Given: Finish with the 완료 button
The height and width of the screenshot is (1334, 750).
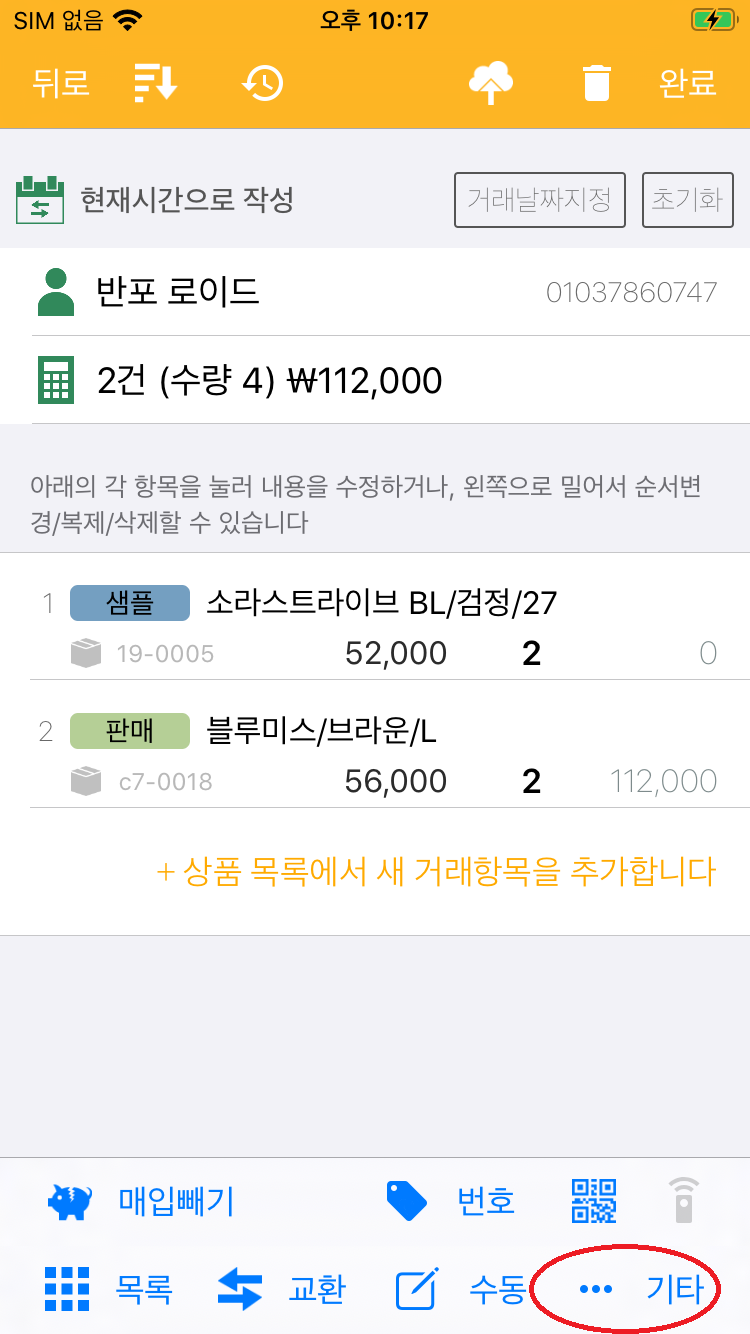Looking at the screenshot, I should tap(688, 83).
